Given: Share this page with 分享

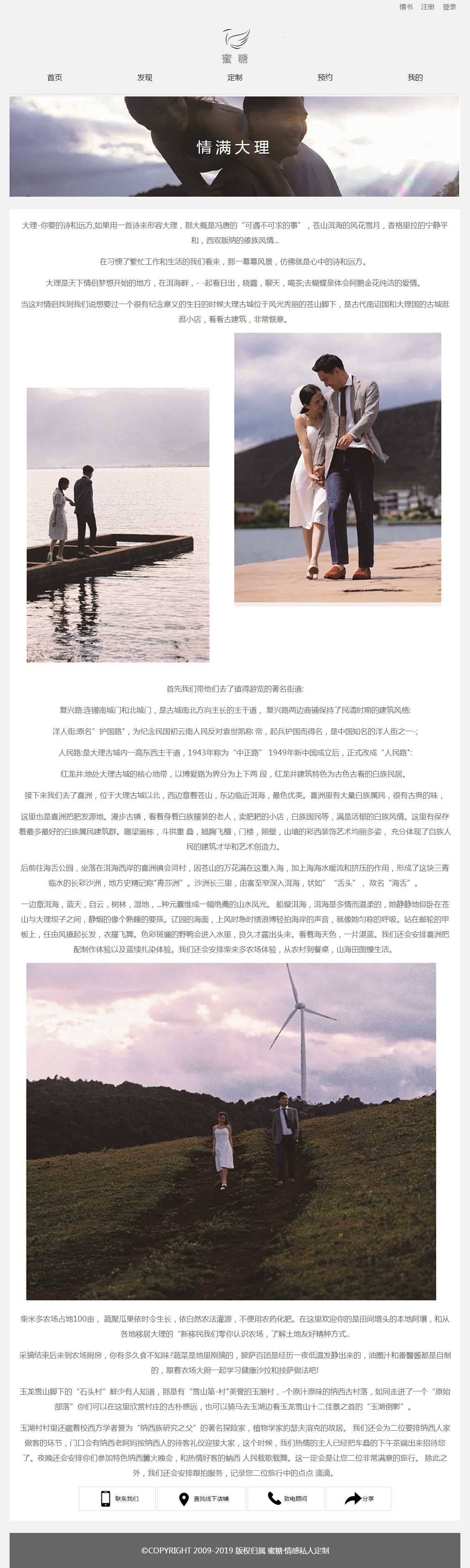Looking at the screenshot, I should [359, 1498].
